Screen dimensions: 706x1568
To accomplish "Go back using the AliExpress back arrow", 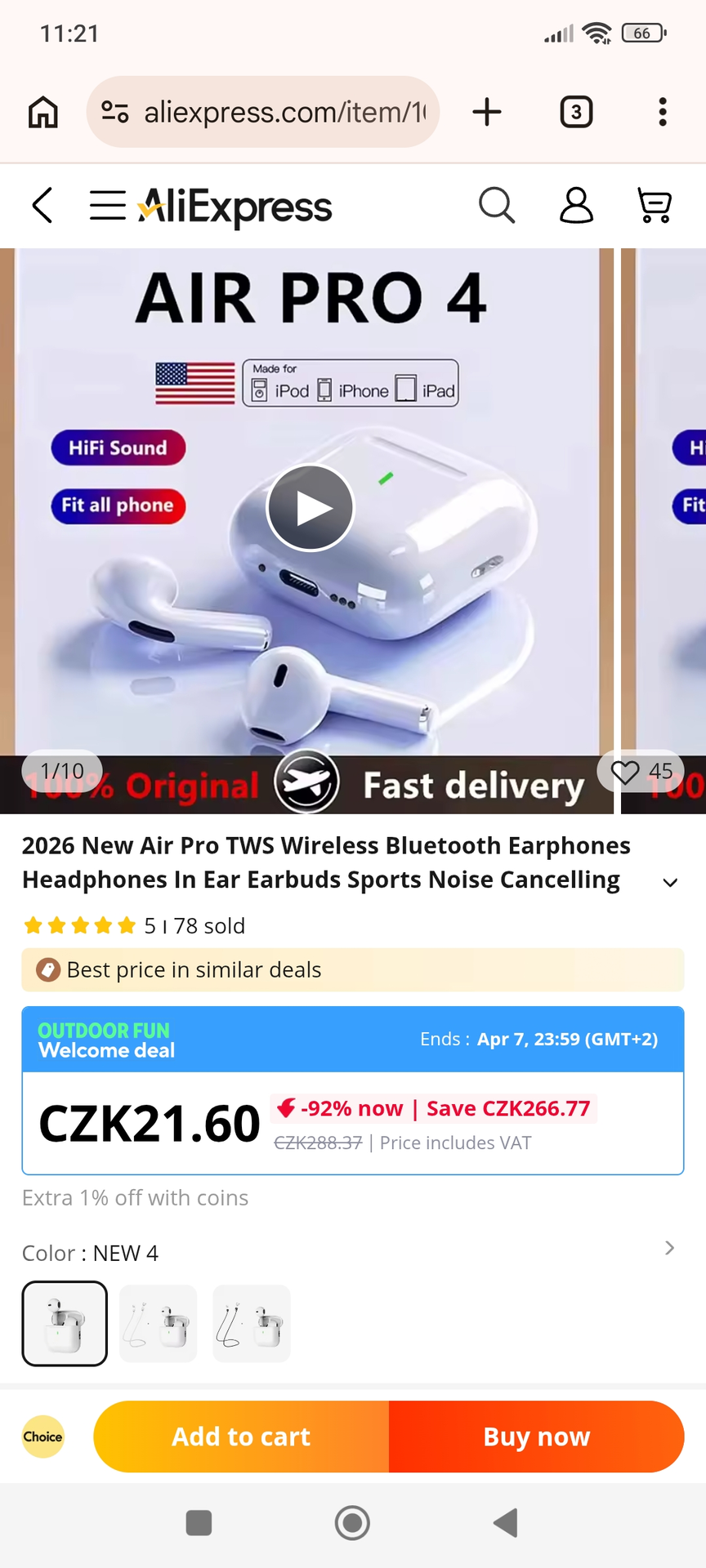I will click(x=42, y=205).
